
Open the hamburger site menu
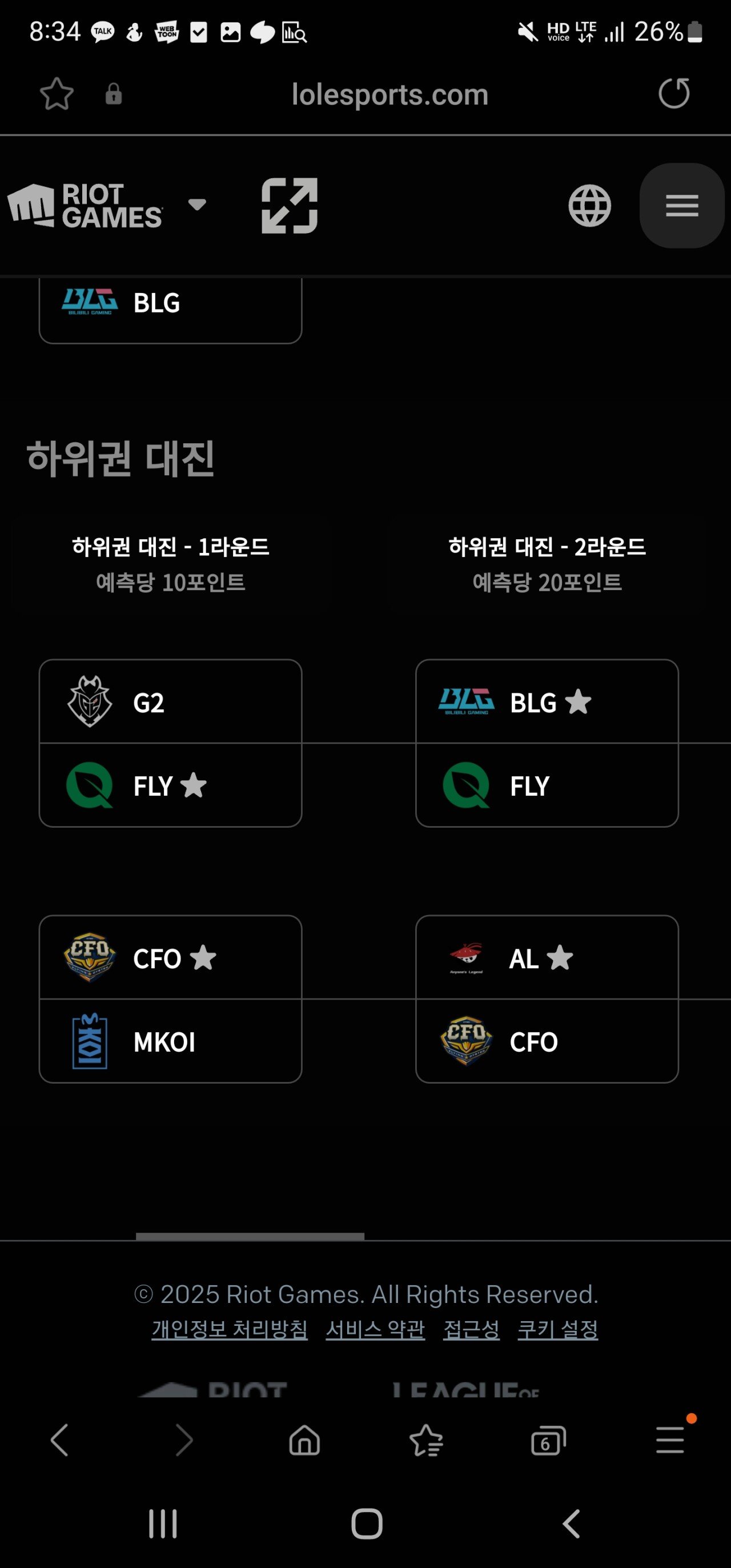(x=682, y=206)
